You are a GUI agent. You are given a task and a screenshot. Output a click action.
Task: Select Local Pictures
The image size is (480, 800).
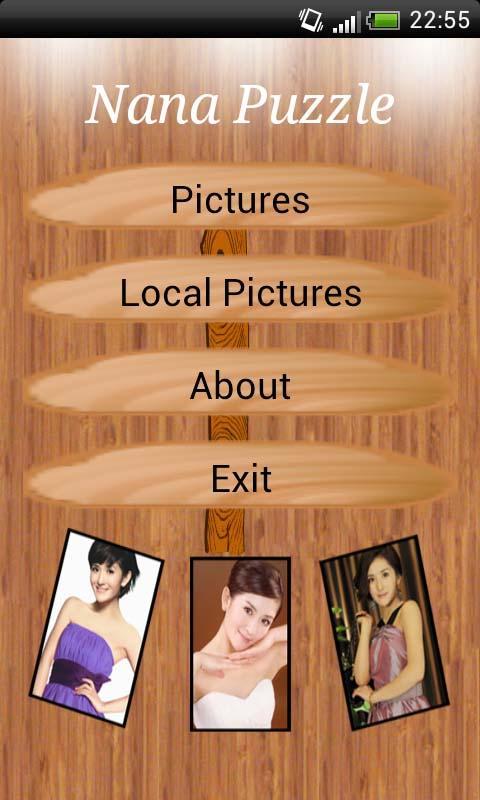(240, 290)
